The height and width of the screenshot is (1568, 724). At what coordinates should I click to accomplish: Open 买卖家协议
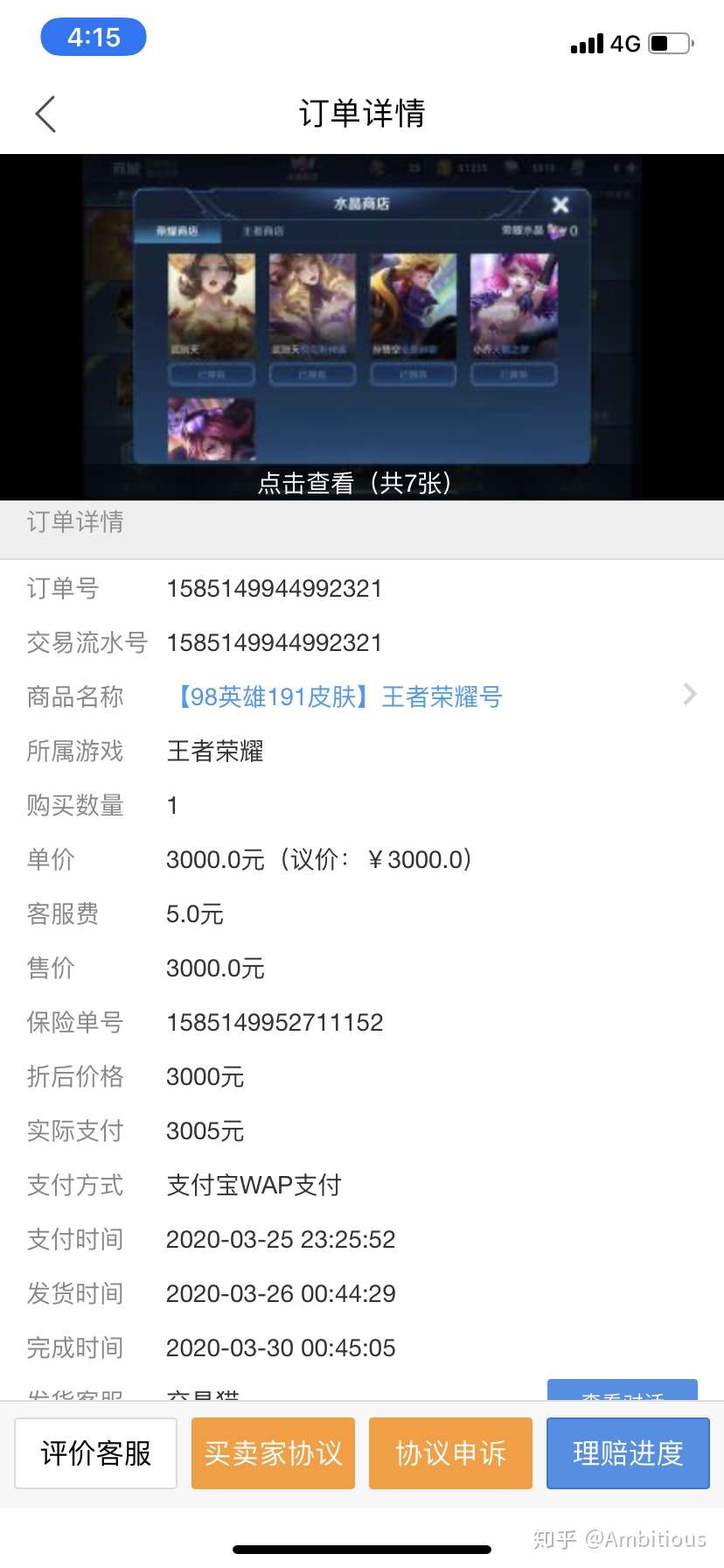(273, 1453)
